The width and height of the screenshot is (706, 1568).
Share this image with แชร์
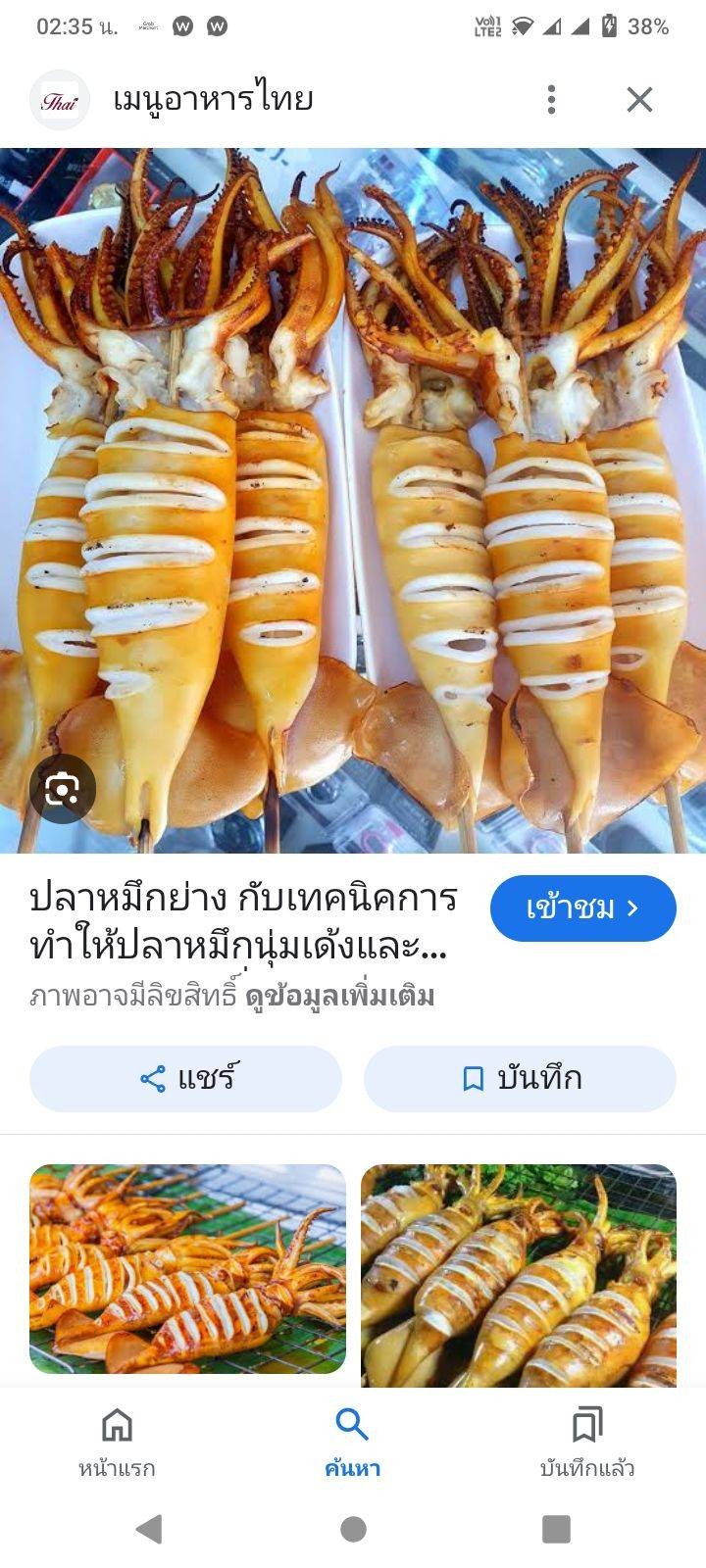pos(185,1079)
